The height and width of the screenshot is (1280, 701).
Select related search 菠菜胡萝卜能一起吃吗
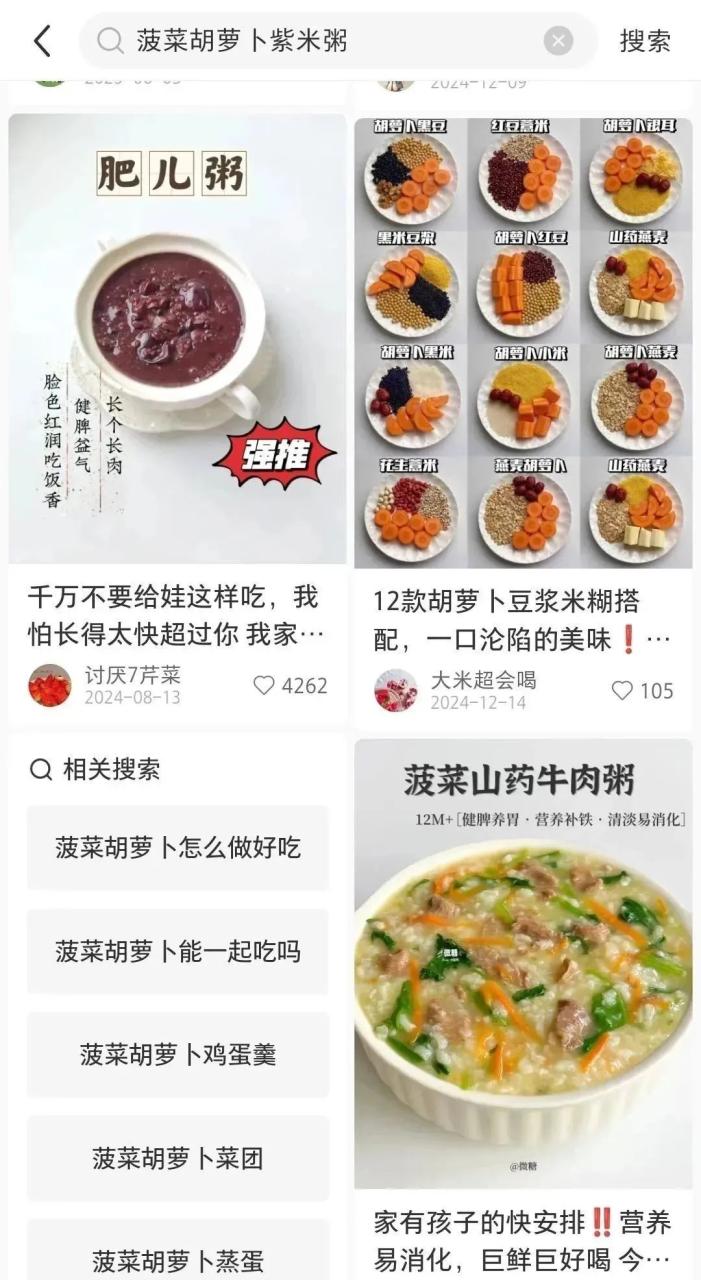[x=178, y=951]
